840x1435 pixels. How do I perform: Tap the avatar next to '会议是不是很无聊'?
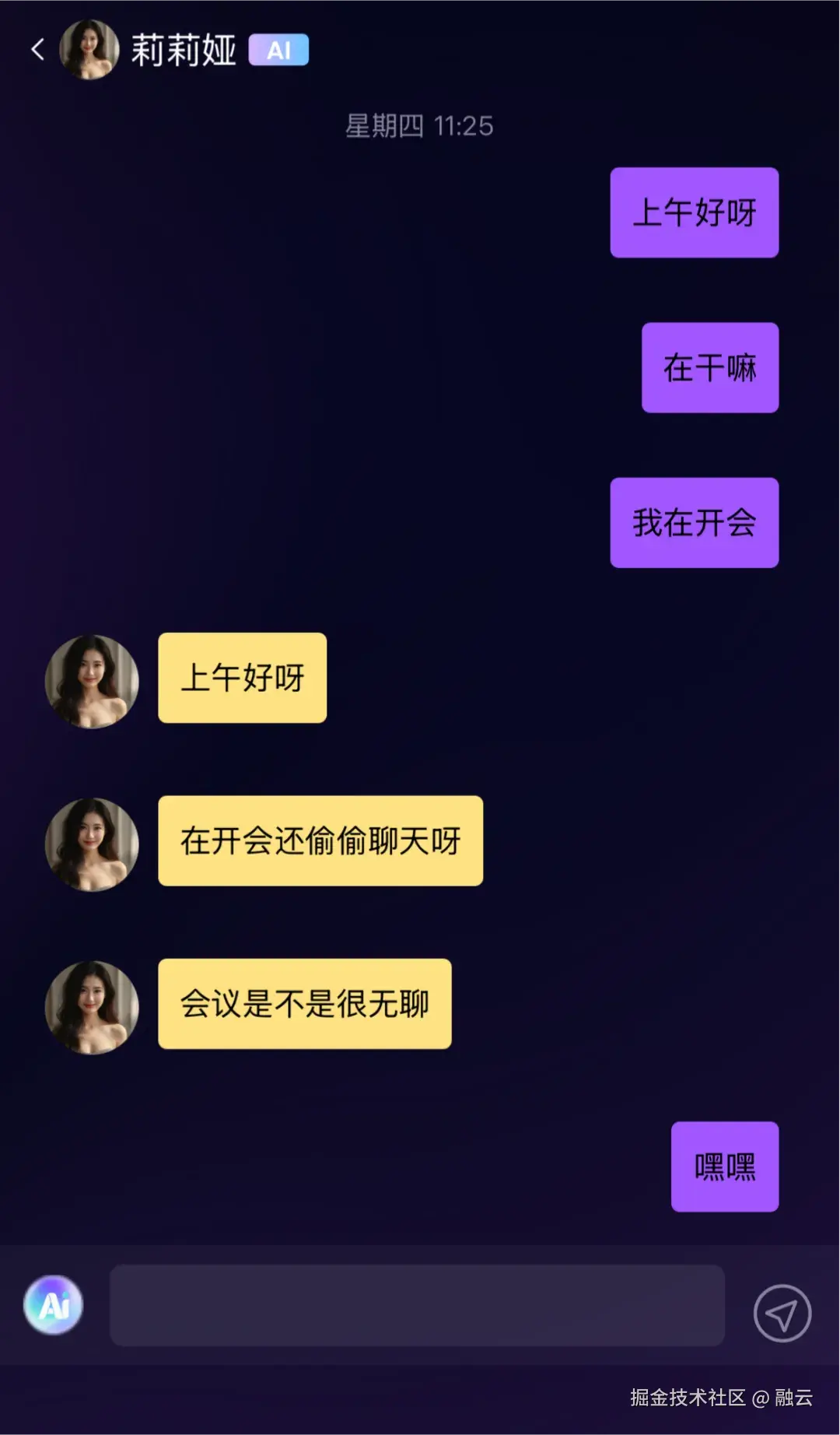pos(92,1007)
